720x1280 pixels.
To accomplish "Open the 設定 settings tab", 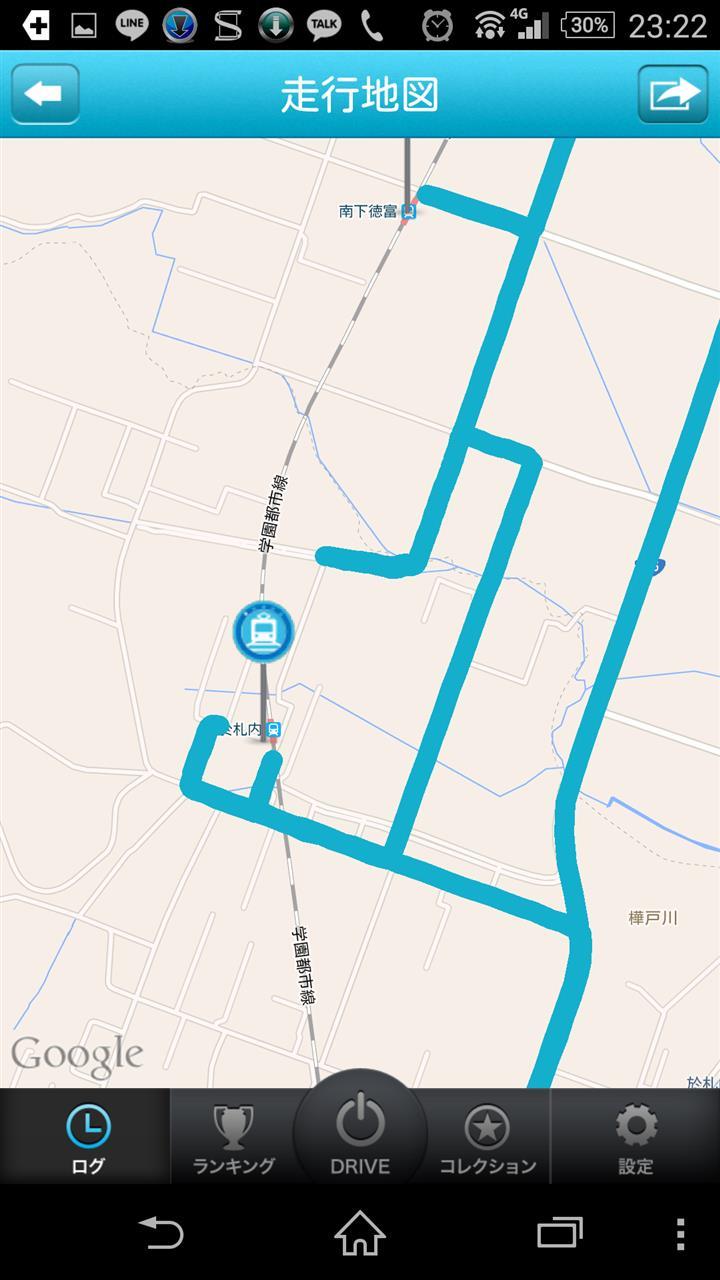I will 636,1137.
